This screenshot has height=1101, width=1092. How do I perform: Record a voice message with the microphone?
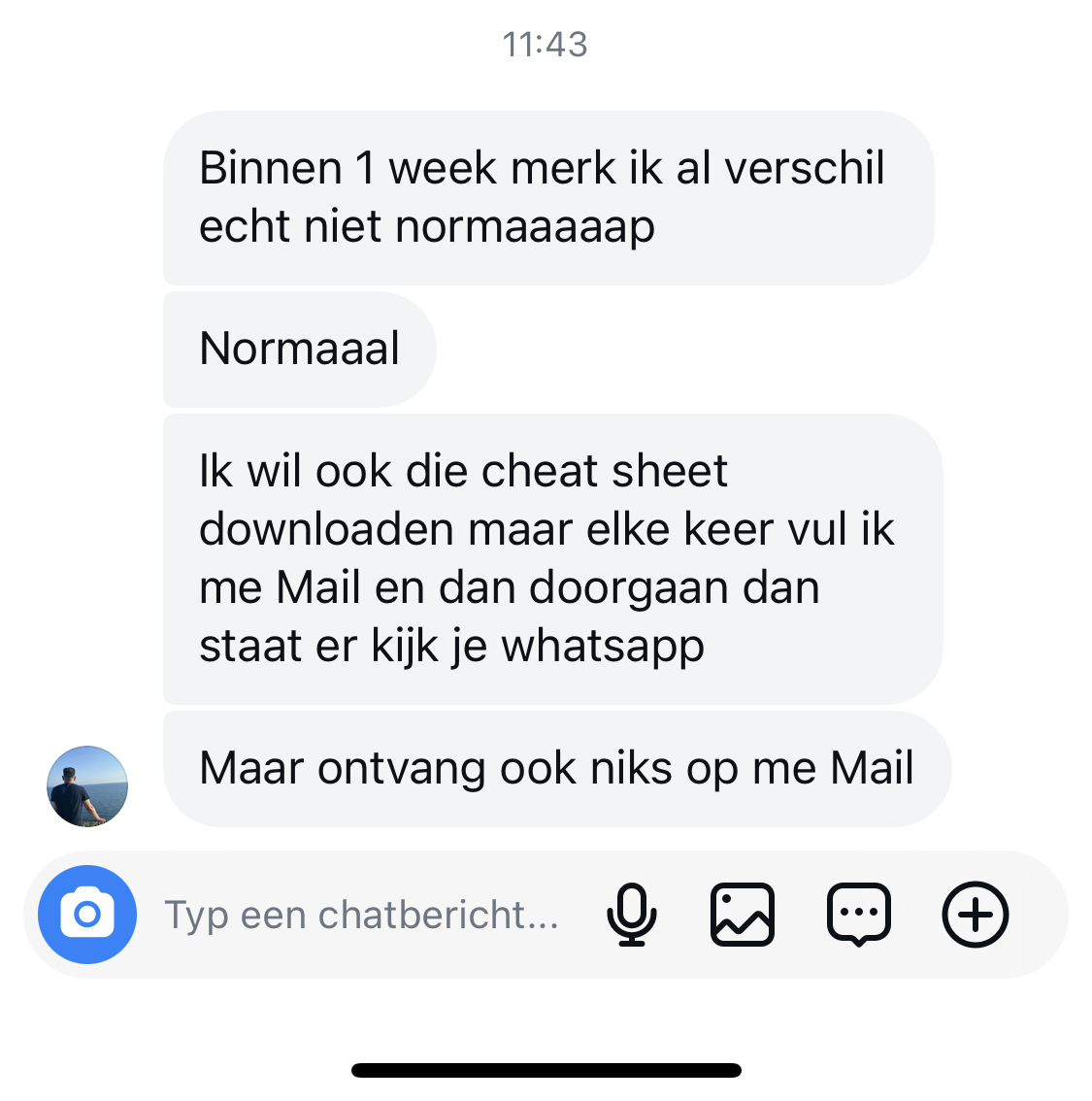[x=631, y=915]
